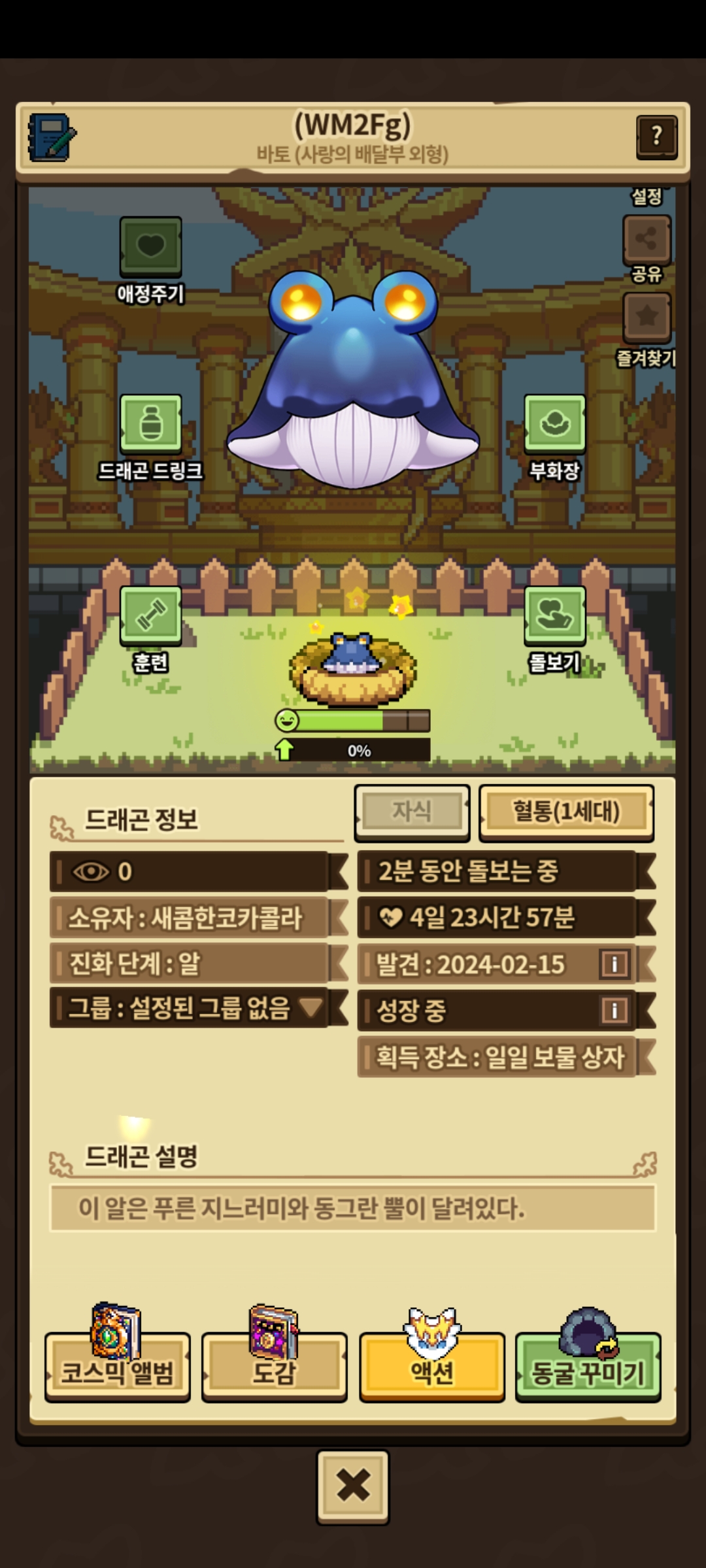Share this dragon via 공유
The width and height of the screenshot is (706, 1568).
647,239
